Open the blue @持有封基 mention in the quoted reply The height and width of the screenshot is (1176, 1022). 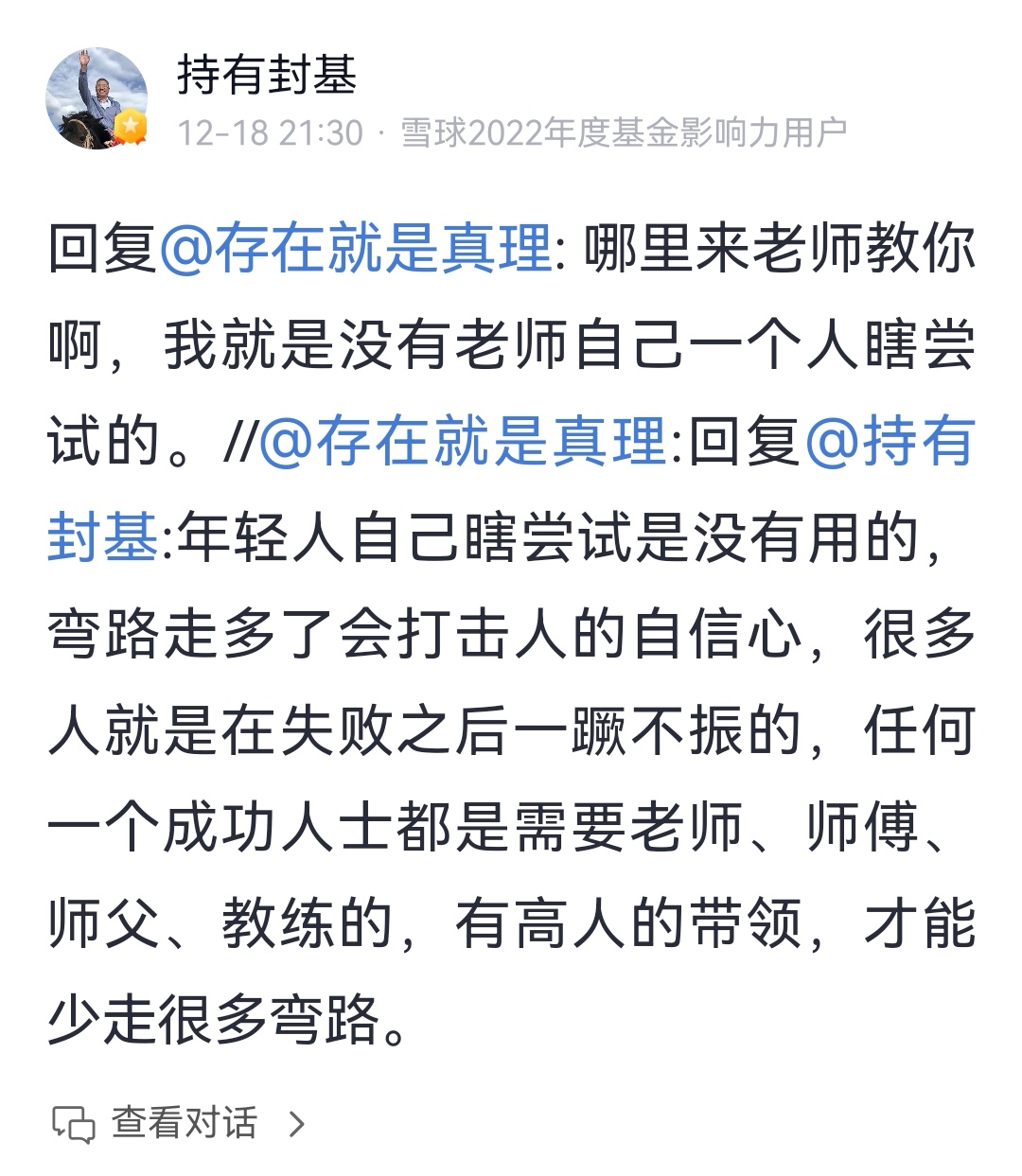pyautogui.click(x=890, y=442)
